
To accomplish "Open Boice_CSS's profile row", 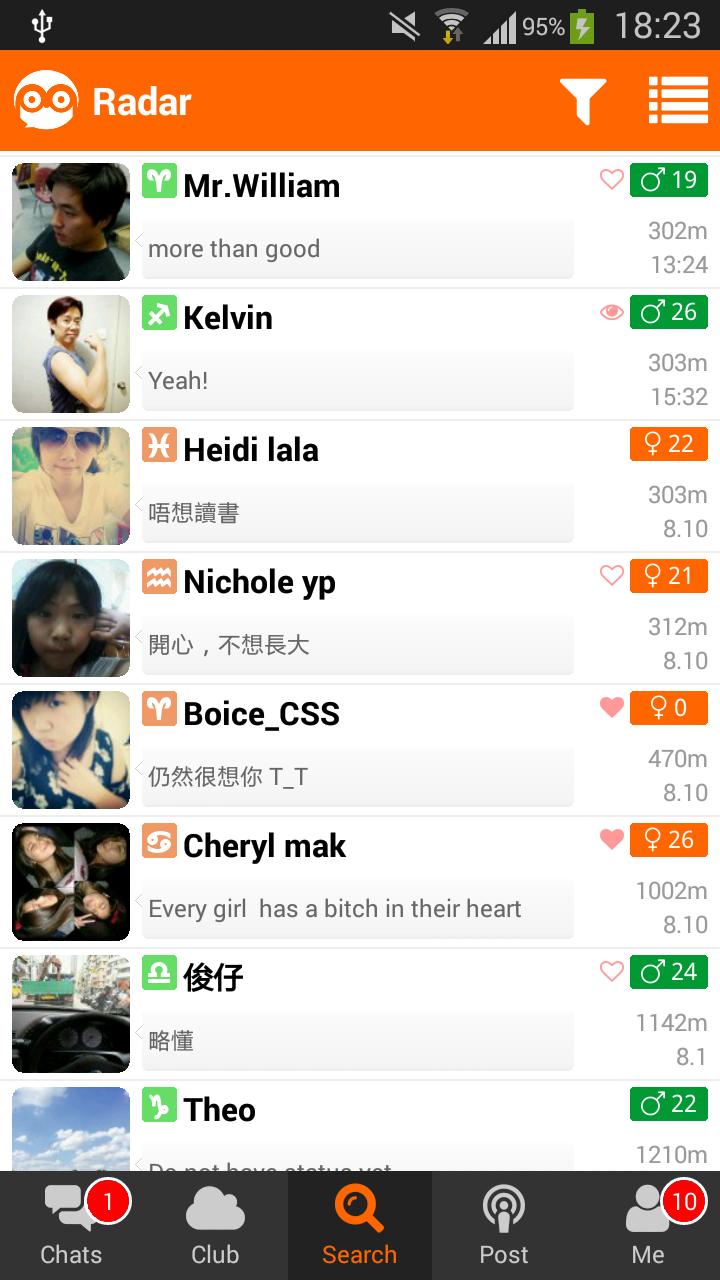I will [x=360, y=750].
